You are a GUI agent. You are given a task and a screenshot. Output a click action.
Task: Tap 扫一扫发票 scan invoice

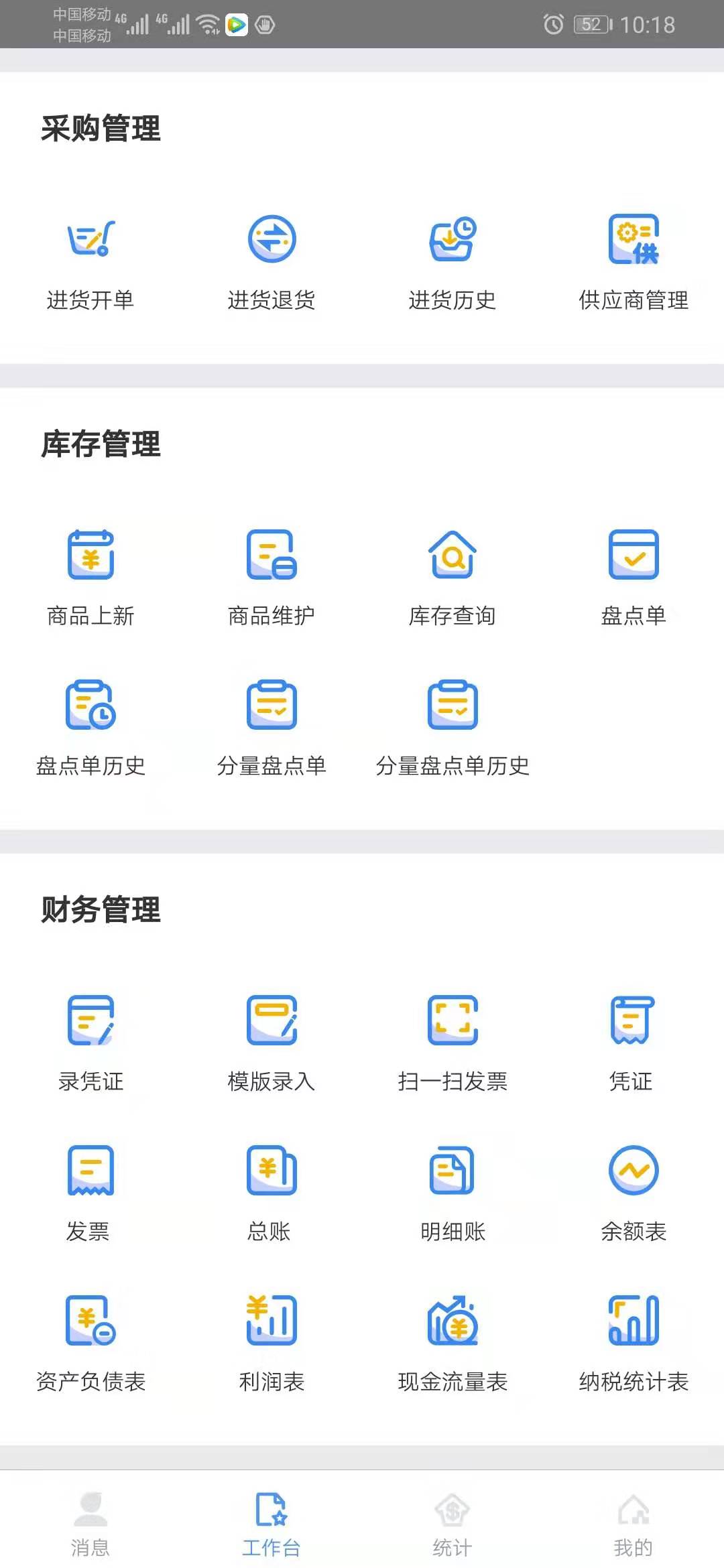pyautogui.click(x=452, y=1042)
